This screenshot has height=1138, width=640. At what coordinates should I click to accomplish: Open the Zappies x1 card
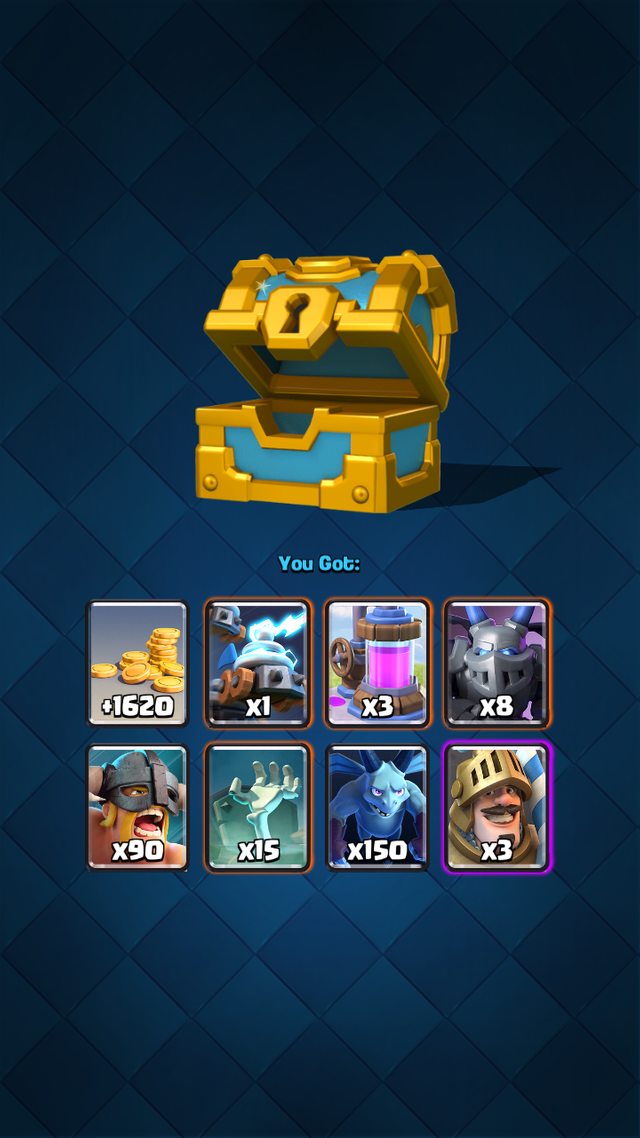pos(258,663)
